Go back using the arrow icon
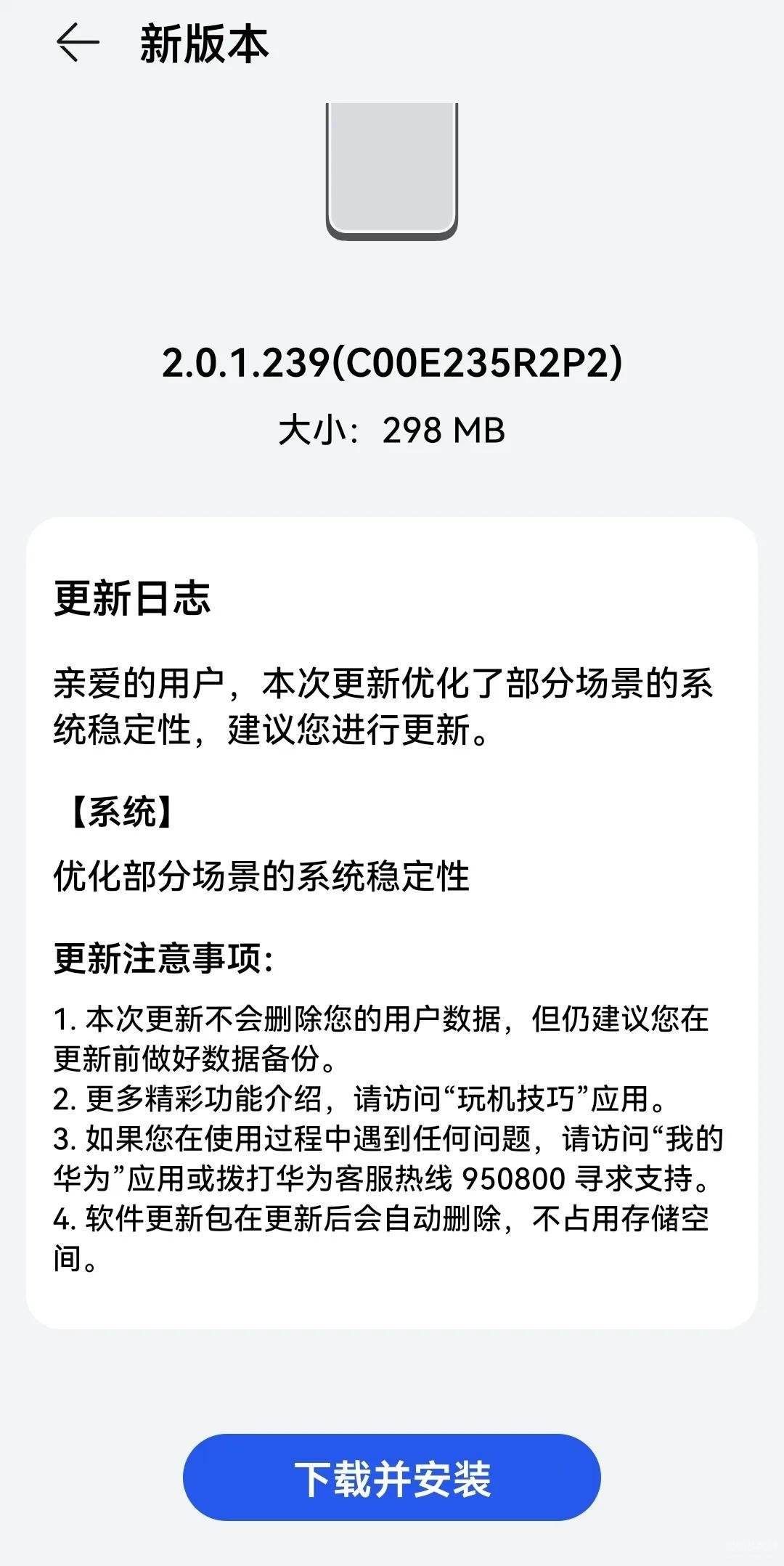The image size is (784, 1566). [x=77, y=44]
